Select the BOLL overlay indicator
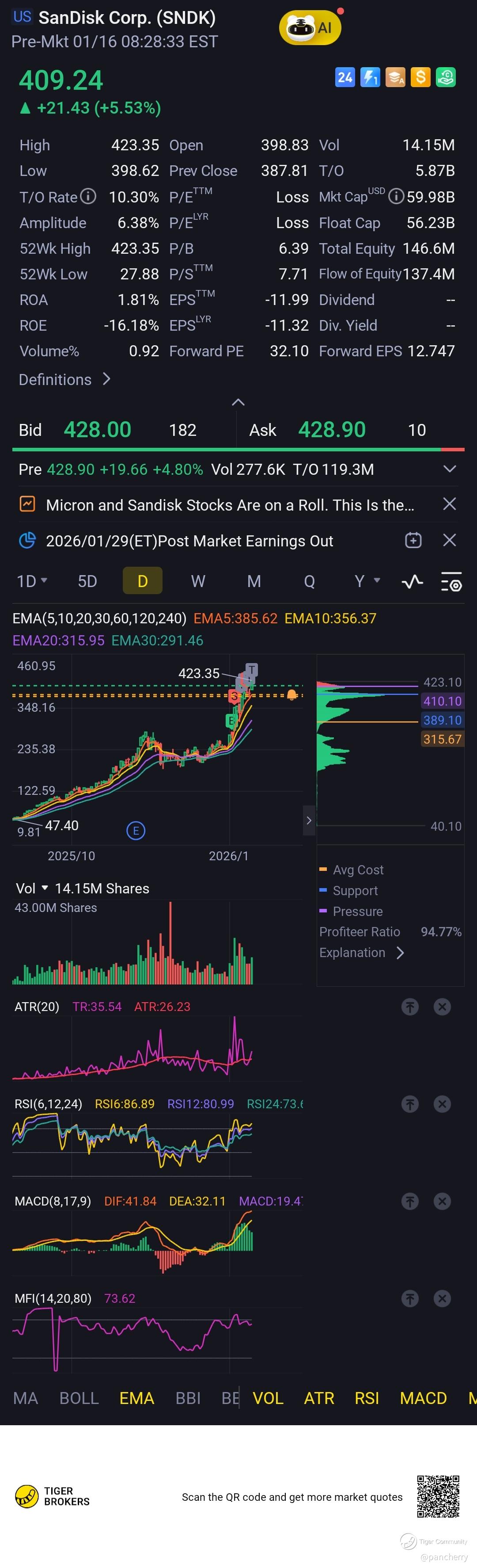This screenshot has width=477, height=1568. coord(79,1397)
